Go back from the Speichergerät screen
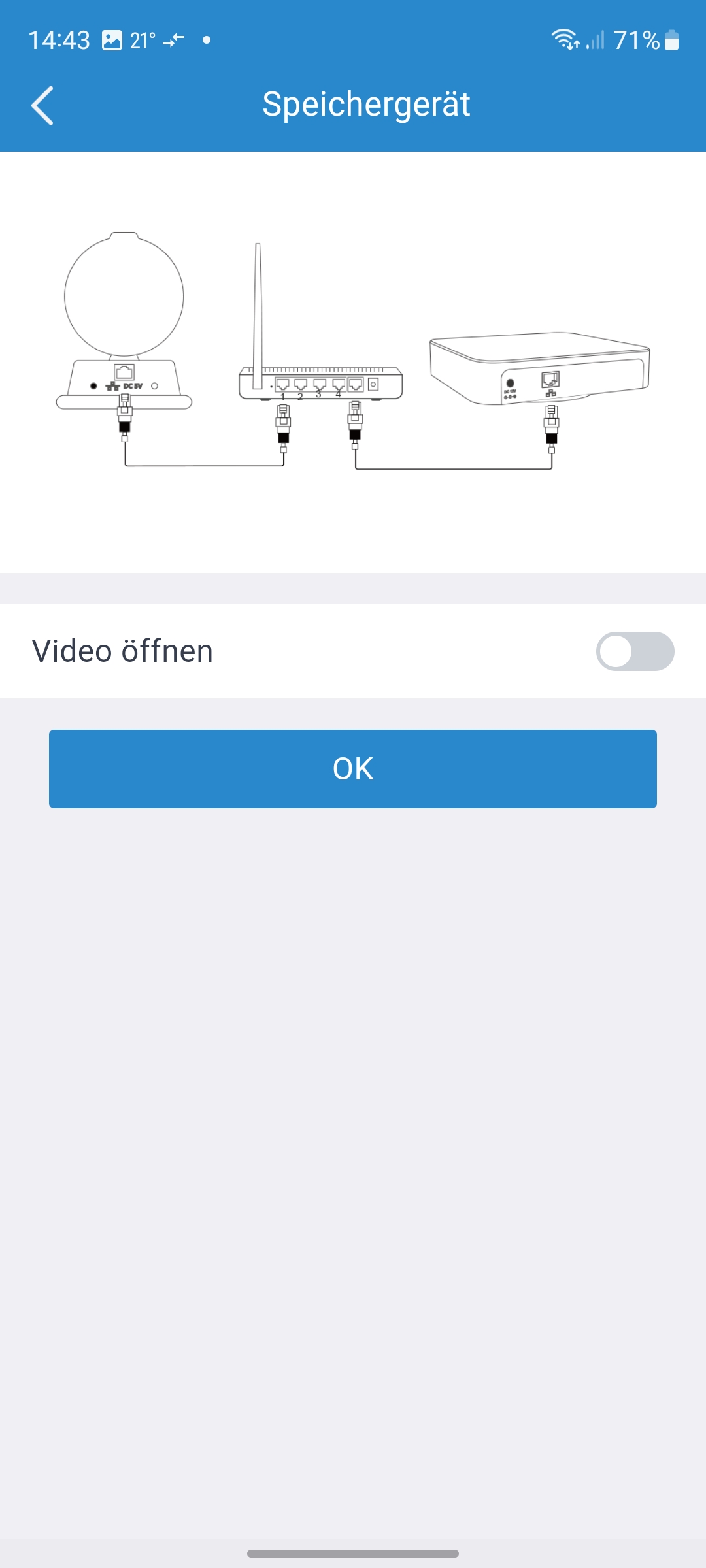Screen dimensions: 706x1568 click(42, 105)
